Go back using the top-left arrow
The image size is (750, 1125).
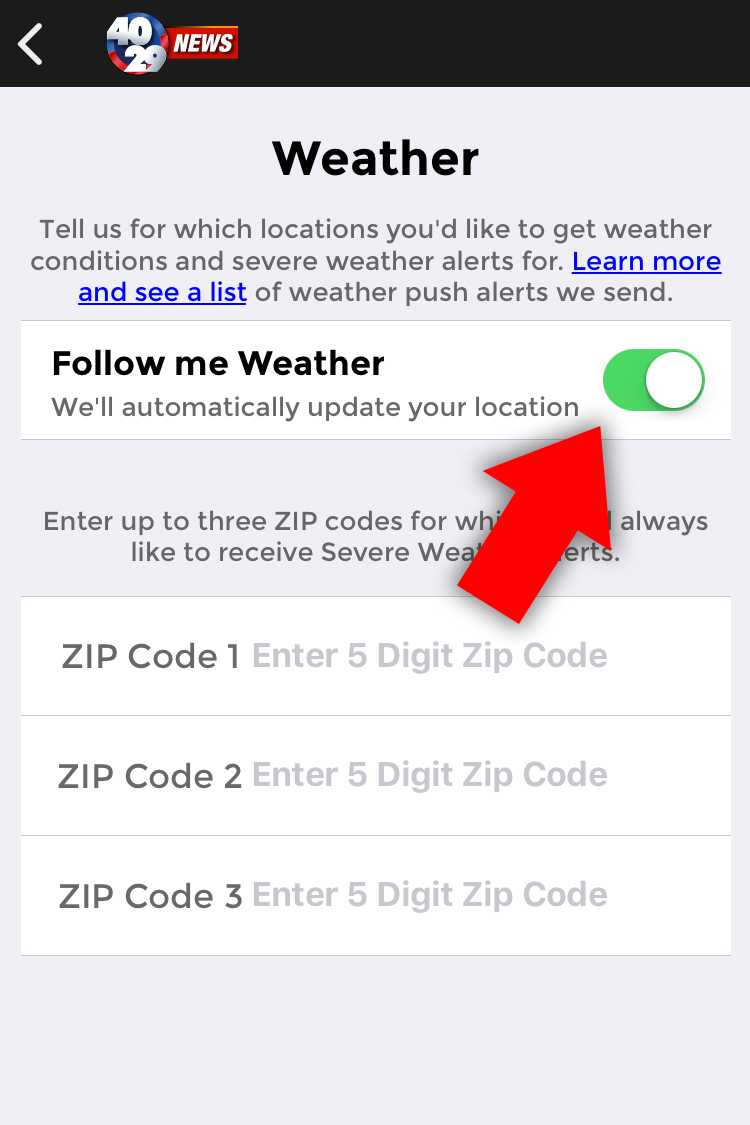[31, 44]
